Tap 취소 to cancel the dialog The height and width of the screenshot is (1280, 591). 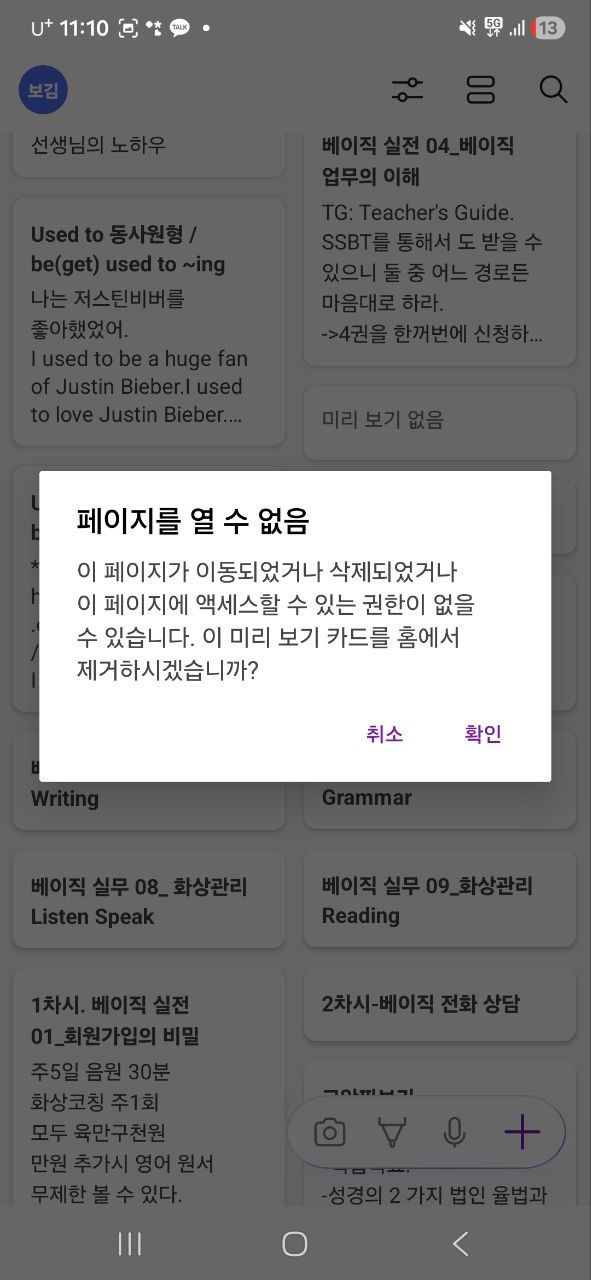pos(385,734)
